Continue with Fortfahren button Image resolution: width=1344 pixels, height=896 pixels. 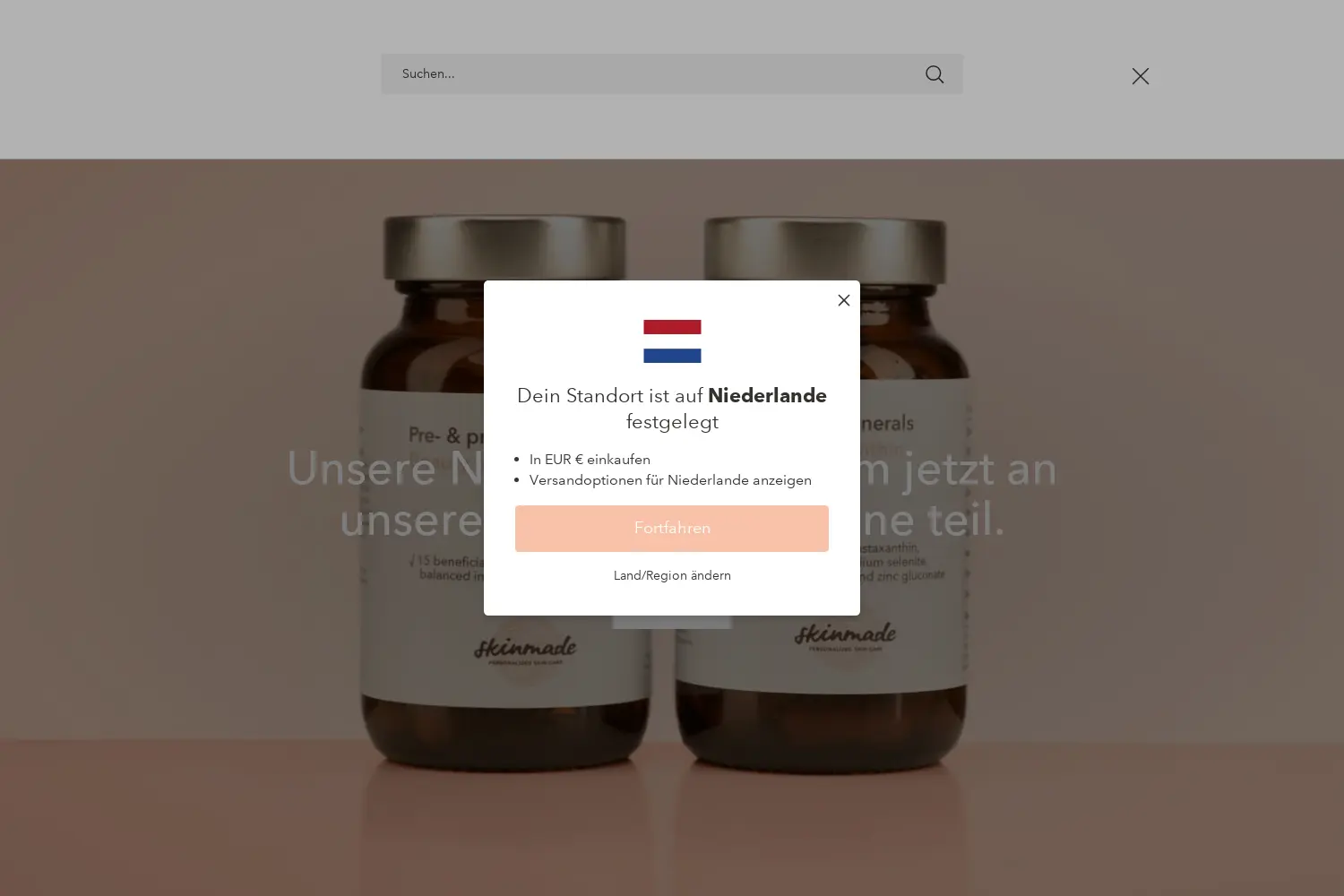671,529
